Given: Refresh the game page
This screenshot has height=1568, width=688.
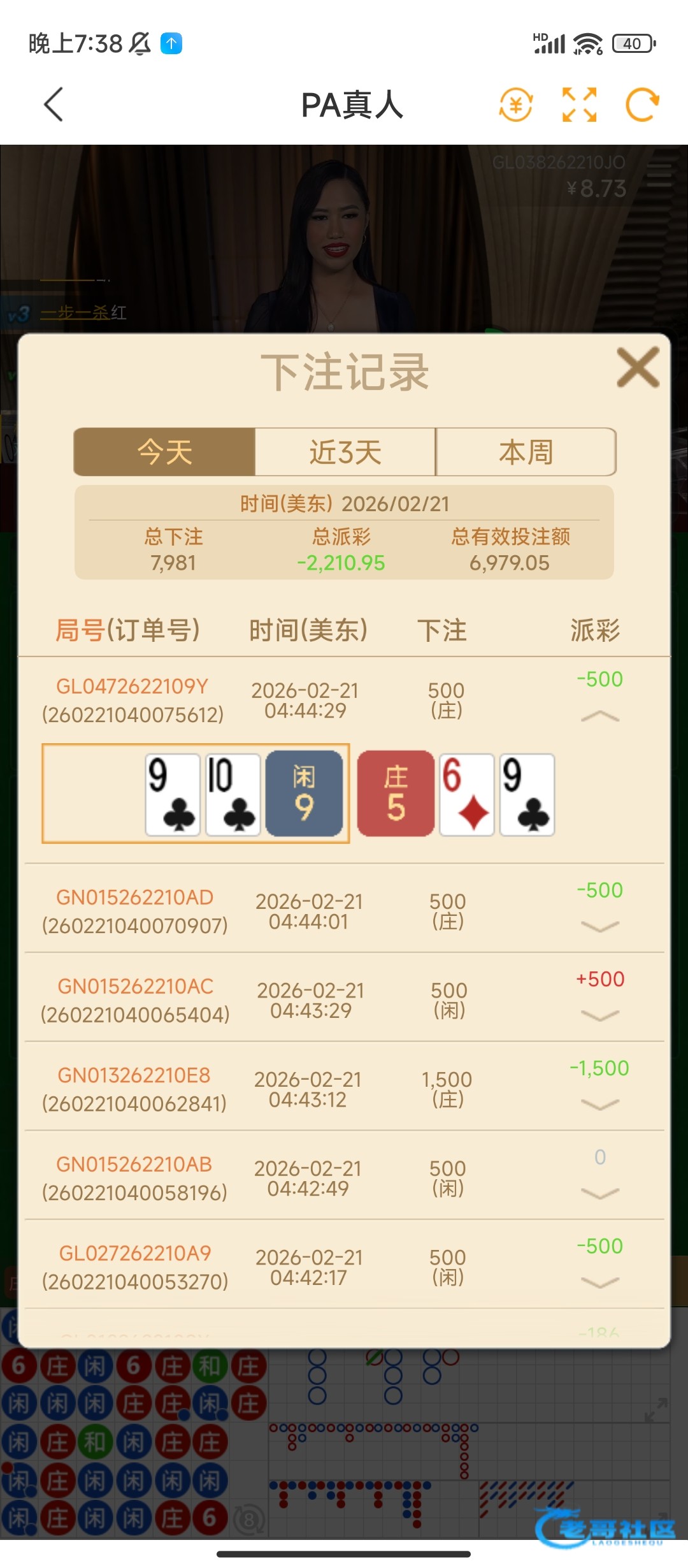Looking at the screenshot, I should pyautogui.click(x=641, y=105).
